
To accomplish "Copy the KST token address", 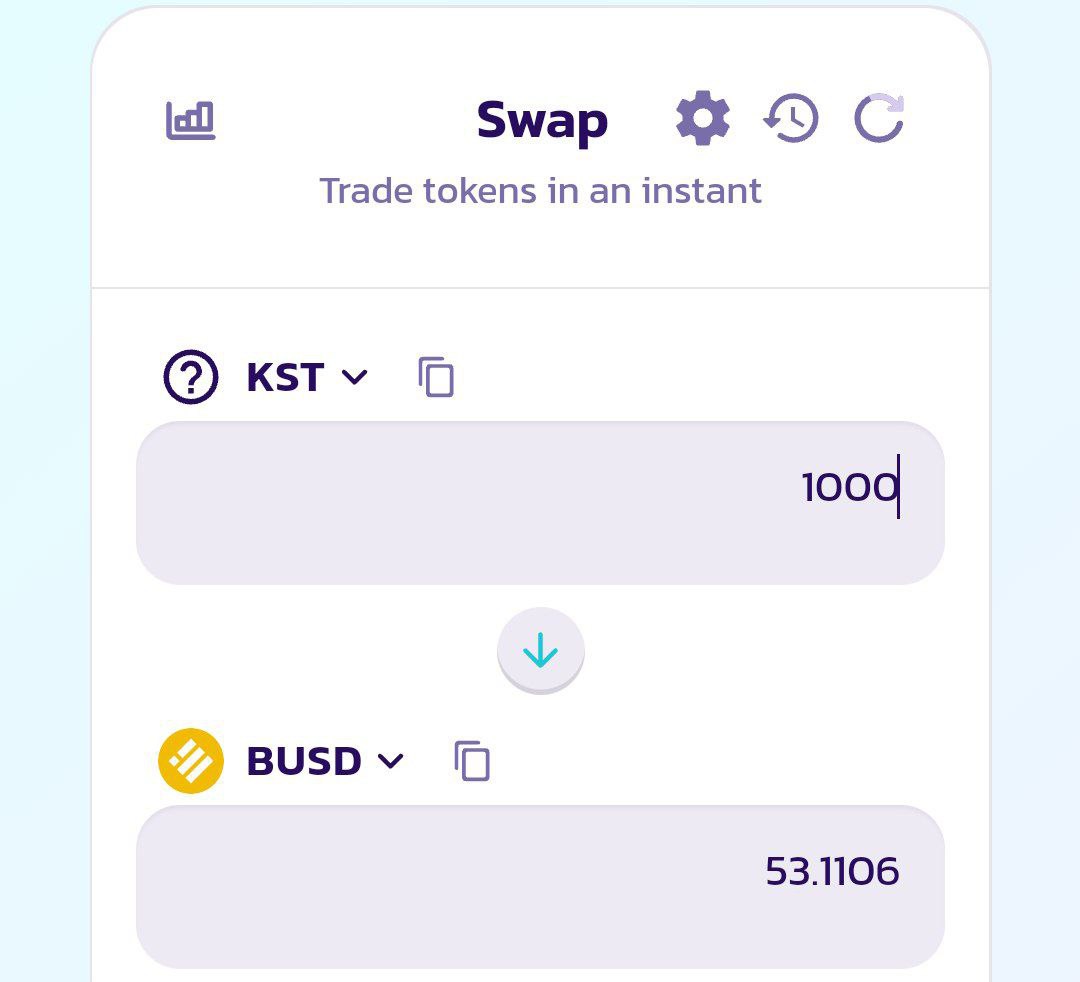I will [436, 377].
